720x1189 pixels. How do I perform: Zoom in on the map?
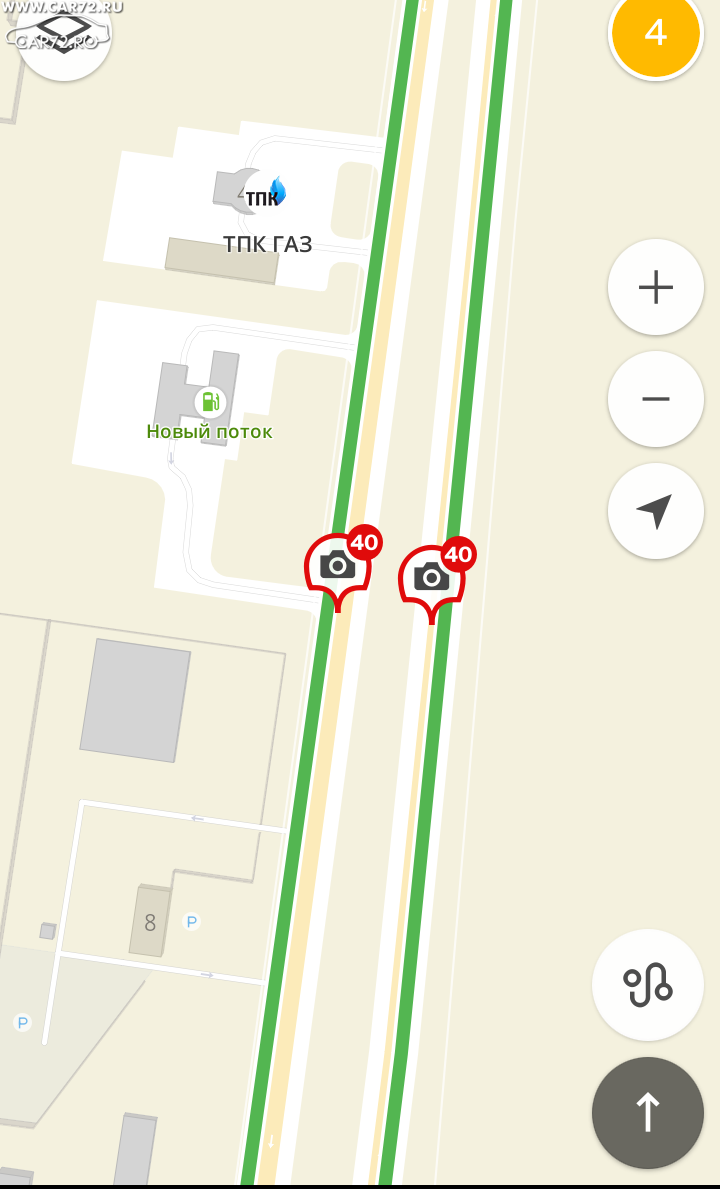(656, 287)
